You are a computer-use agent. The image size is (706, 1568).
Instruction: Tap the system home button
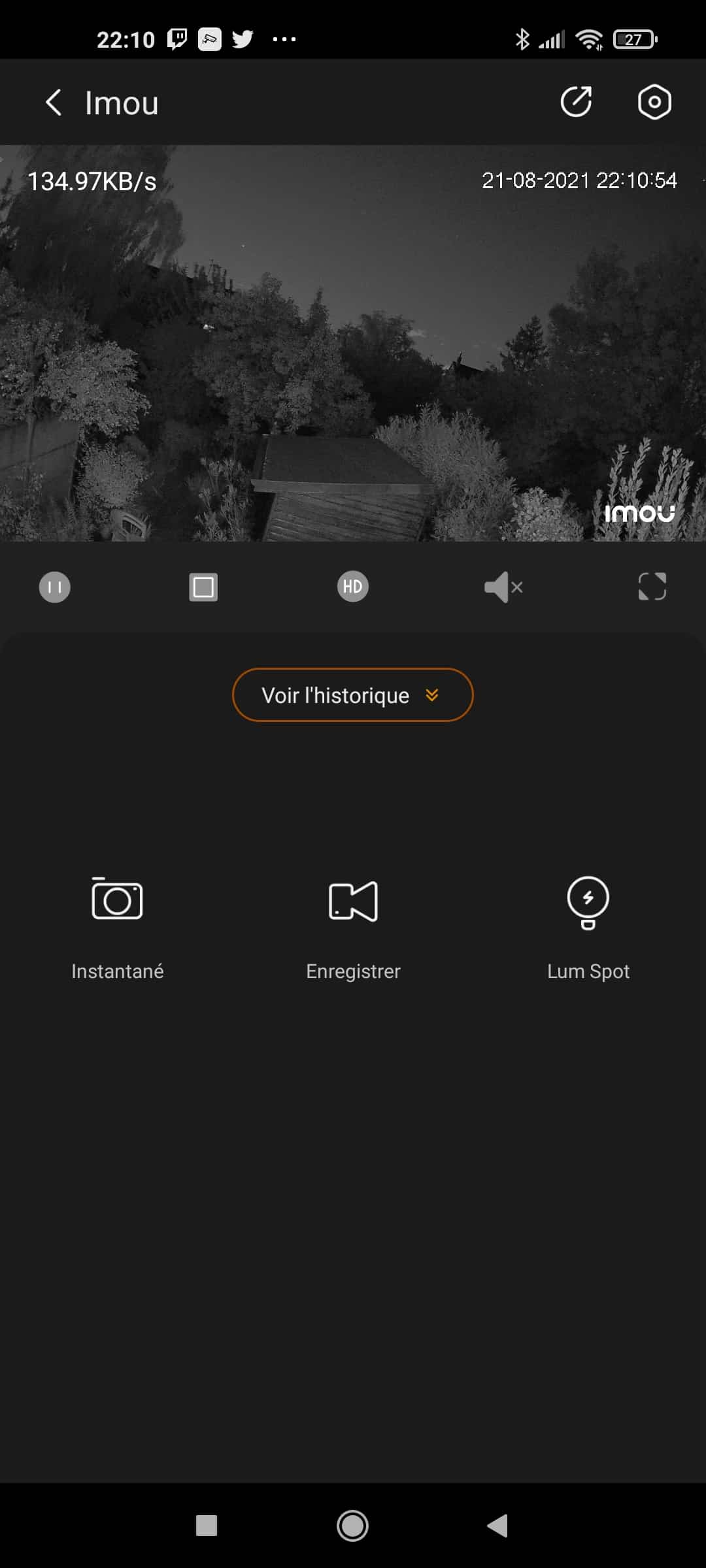click(352, 1526)
